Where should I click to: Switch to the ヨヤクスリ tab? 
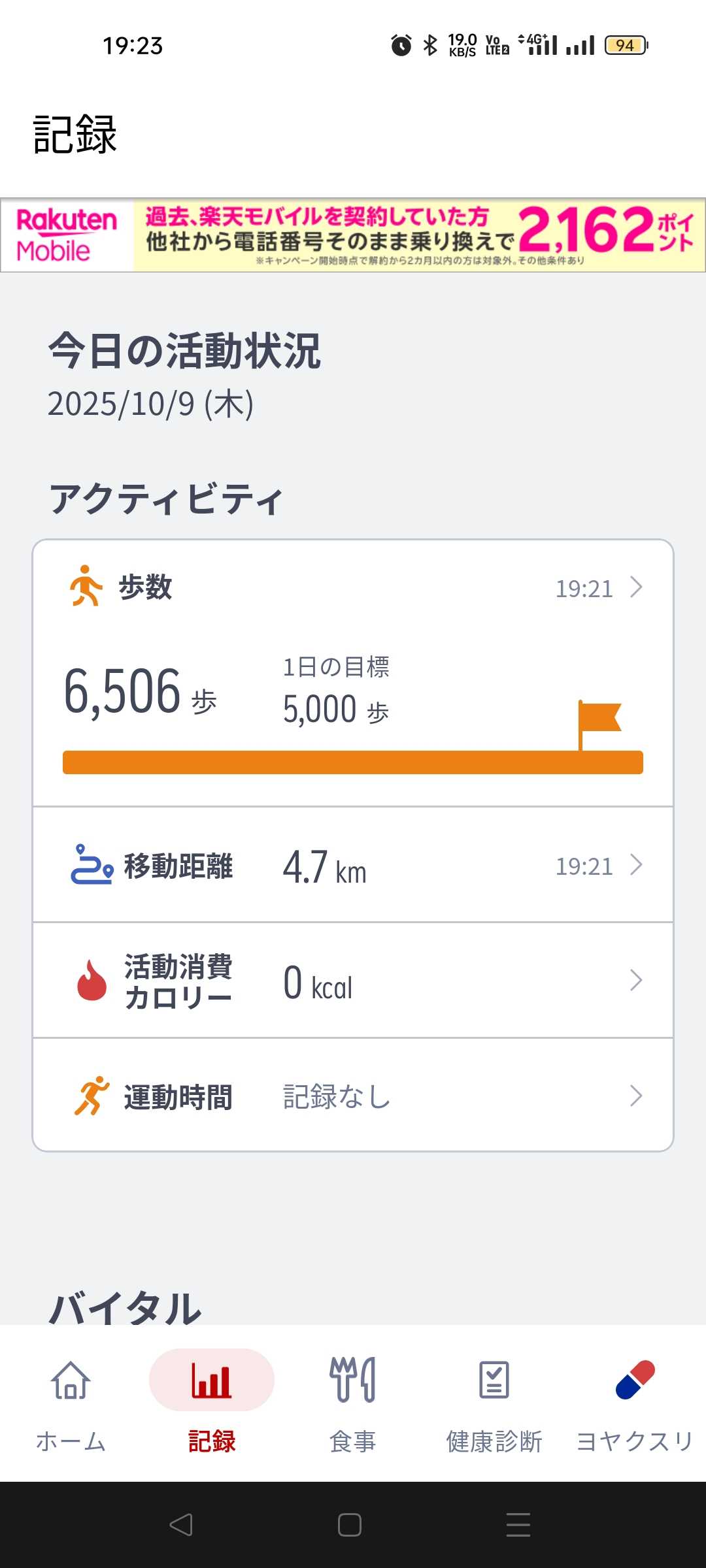[635, 1403]
